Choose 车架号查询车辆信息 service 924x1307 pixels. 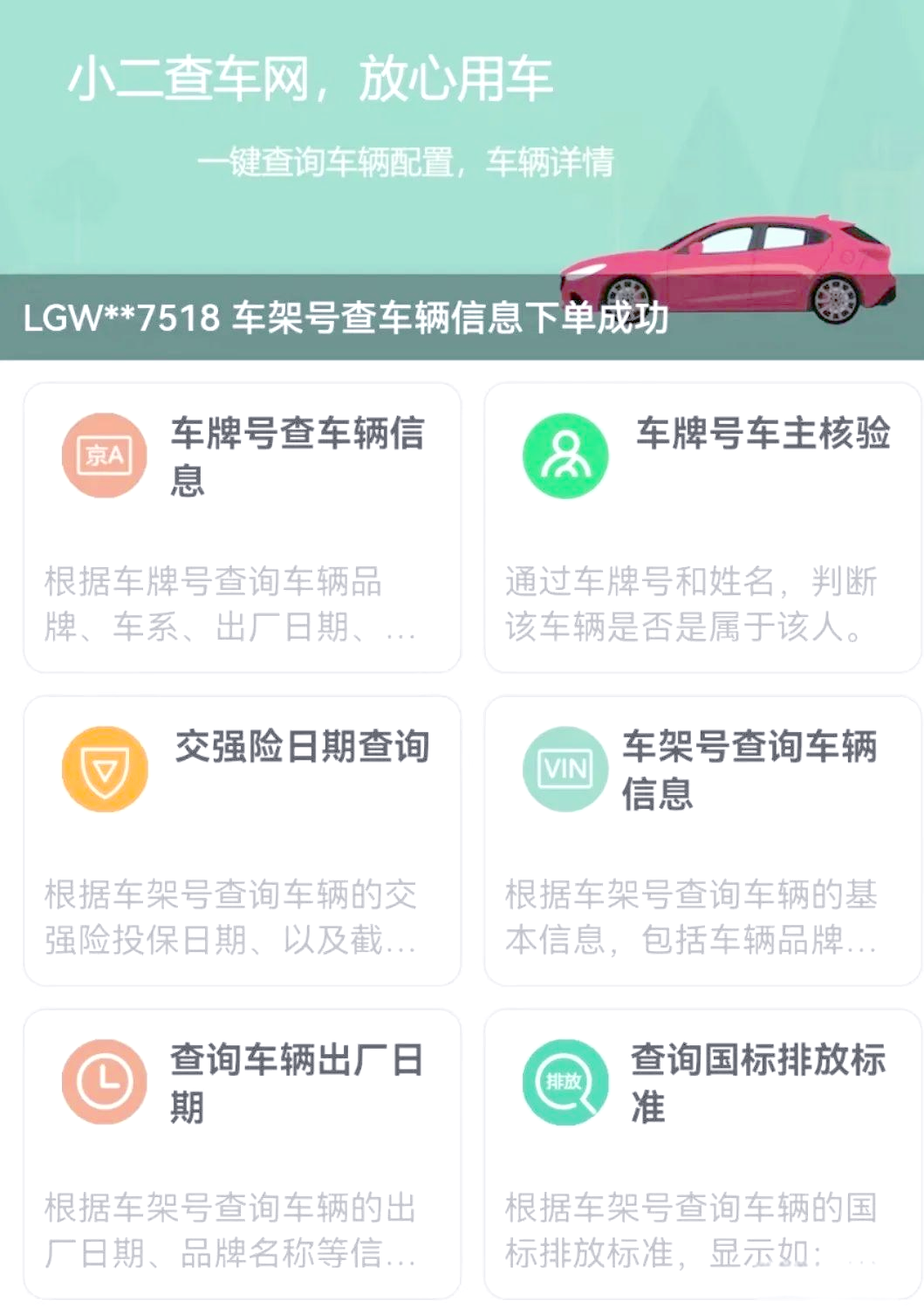coord(702,841)
